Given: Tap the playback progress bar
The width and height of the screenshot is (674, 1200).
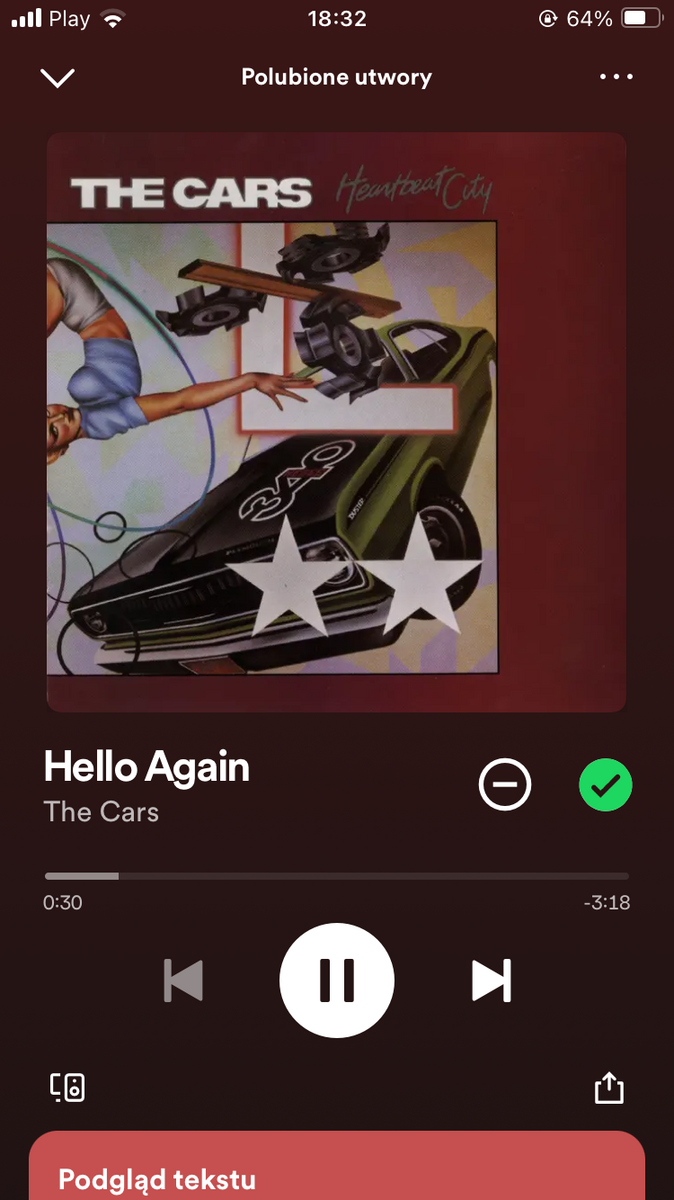Looking at the screenshot, I should tap(337, 876).
